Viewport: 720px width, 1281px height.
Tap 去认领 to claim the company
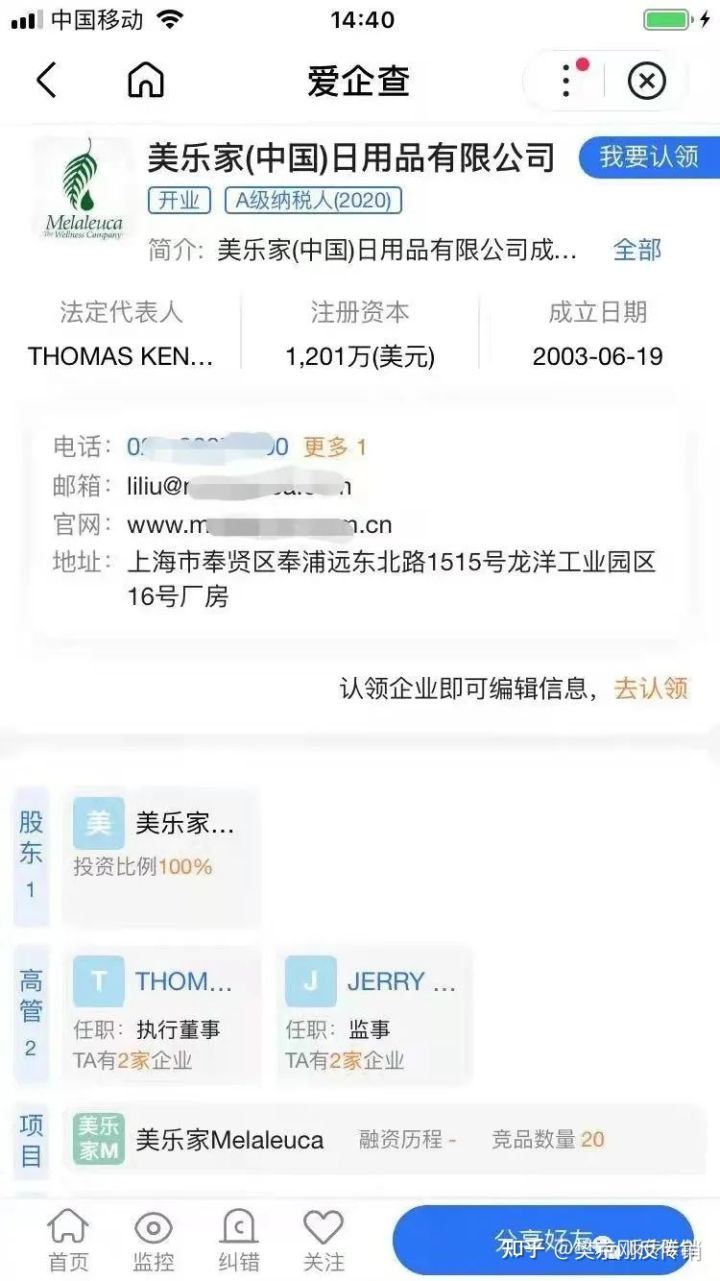point(651,688)
